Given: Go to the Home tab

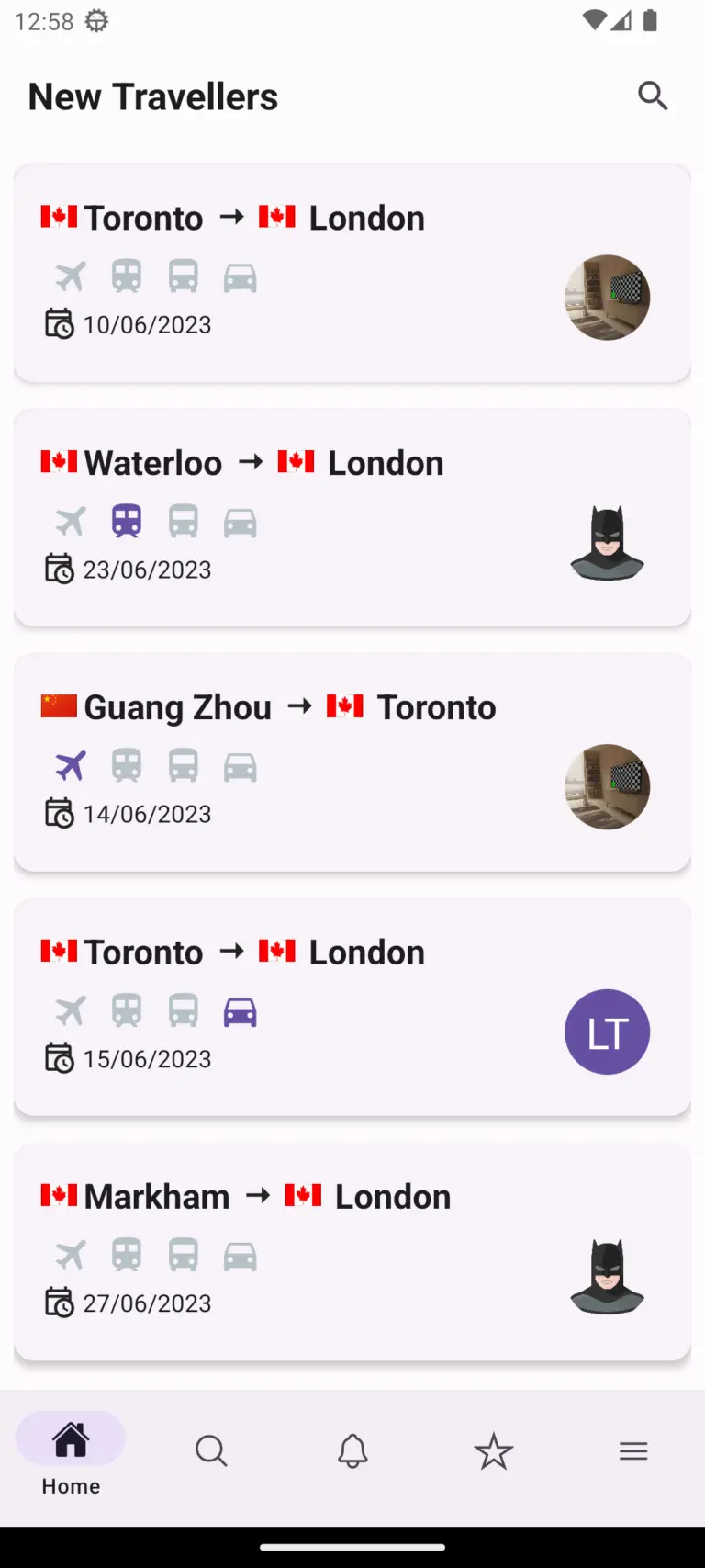Looking at the screenshot, I should click(71, 1453).
